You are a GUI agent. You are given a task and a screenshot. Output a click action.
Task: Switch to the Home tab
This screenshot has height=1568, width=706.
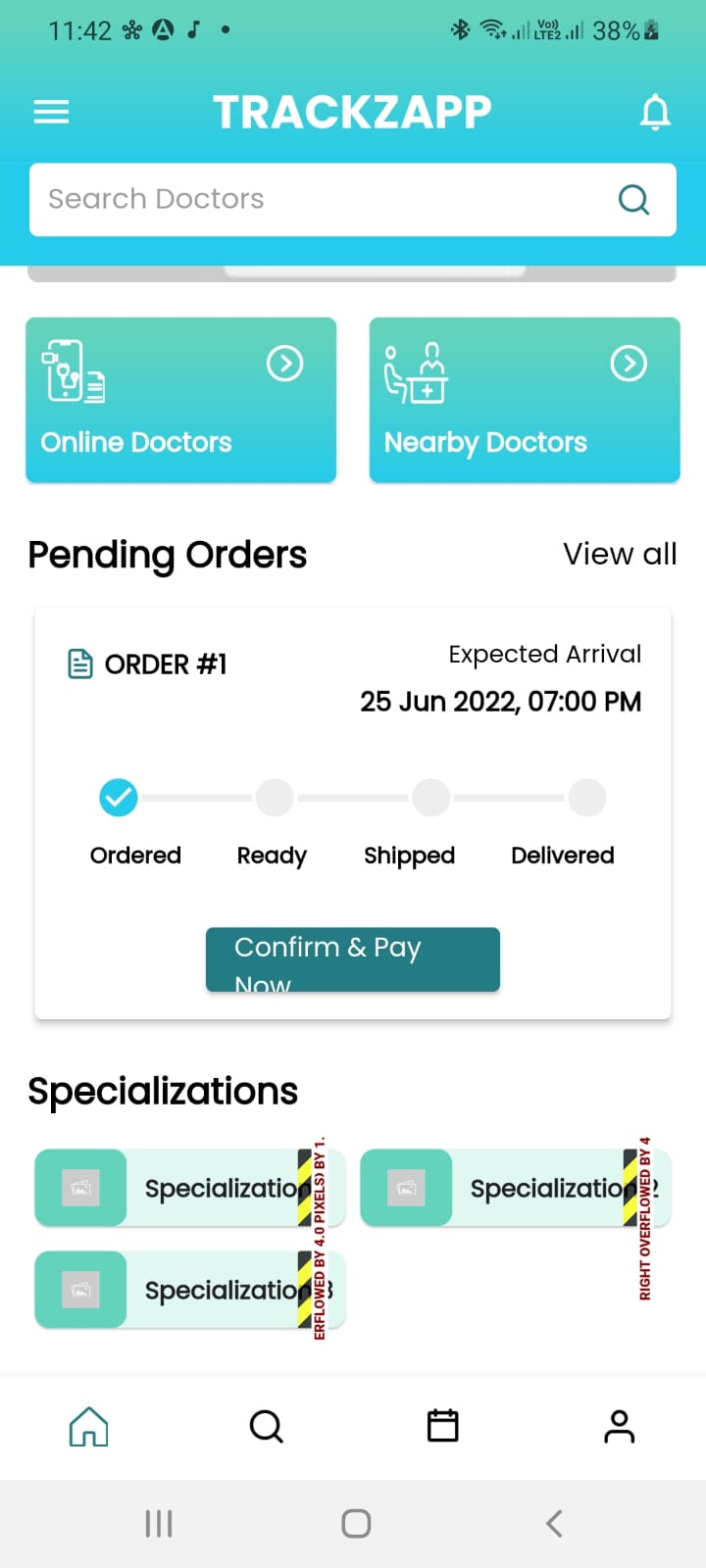click(x=88, y=1427)
